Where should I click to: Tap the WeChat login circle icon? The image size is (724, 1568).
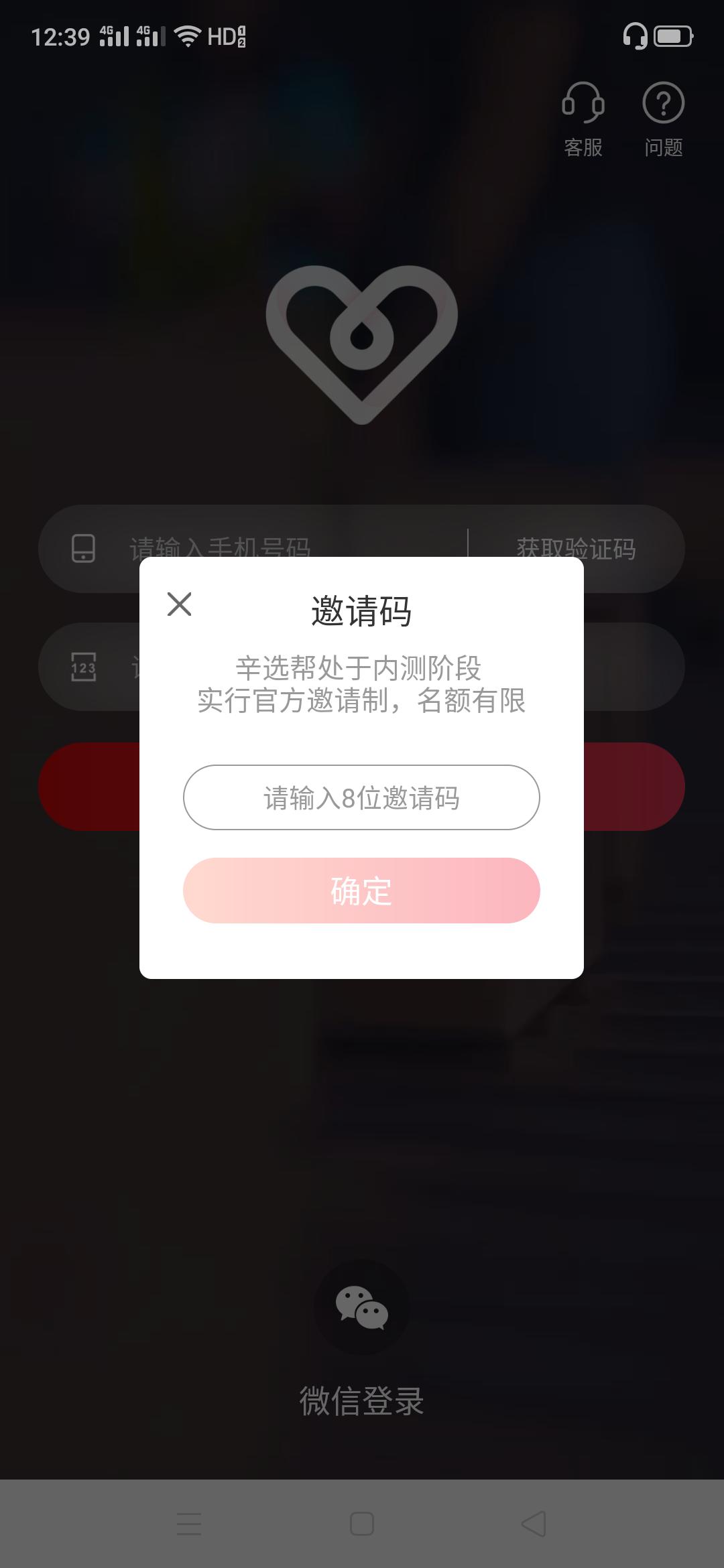(362, 1307)
